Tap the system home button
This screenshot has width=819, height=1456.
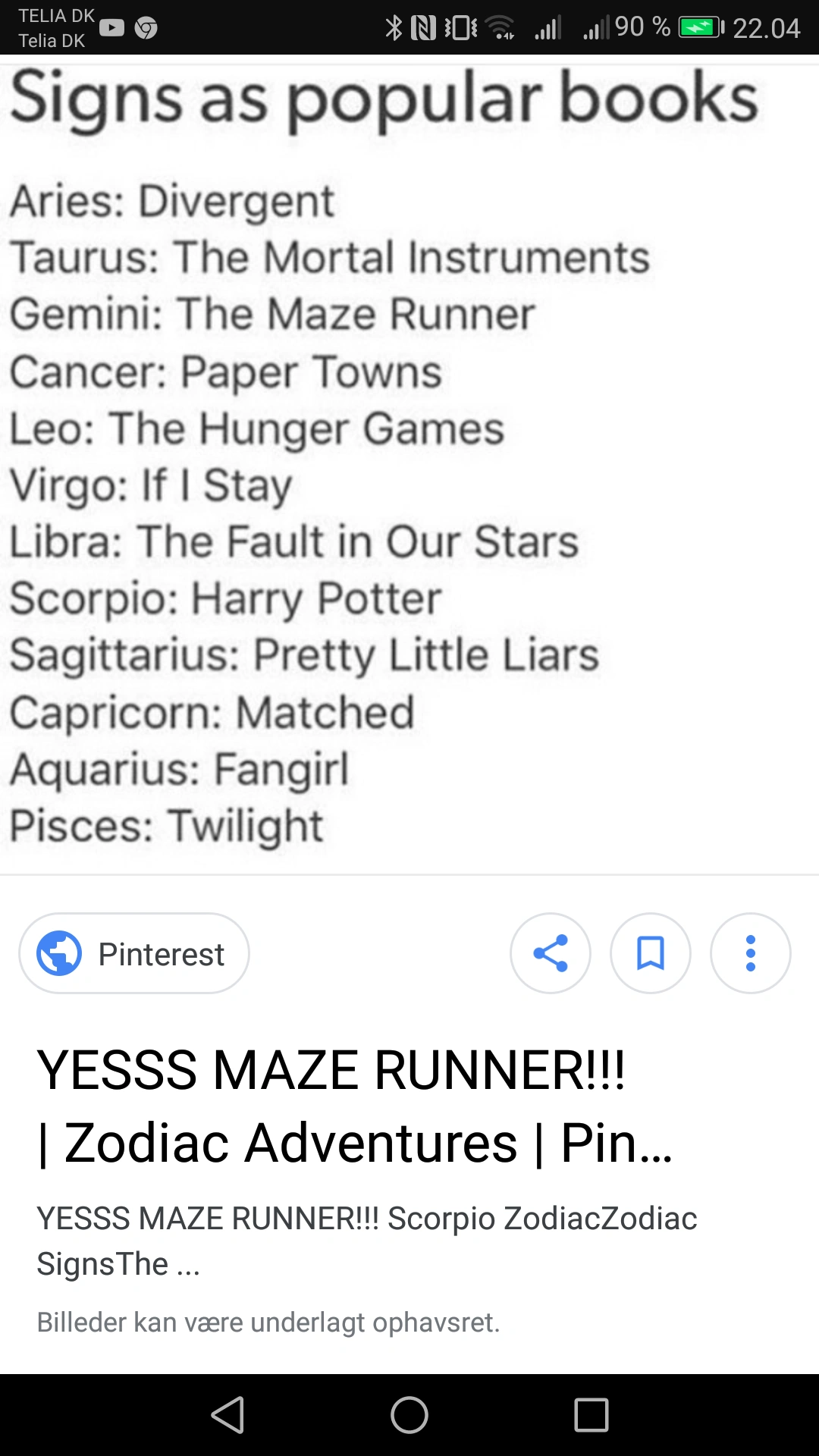409,1415
